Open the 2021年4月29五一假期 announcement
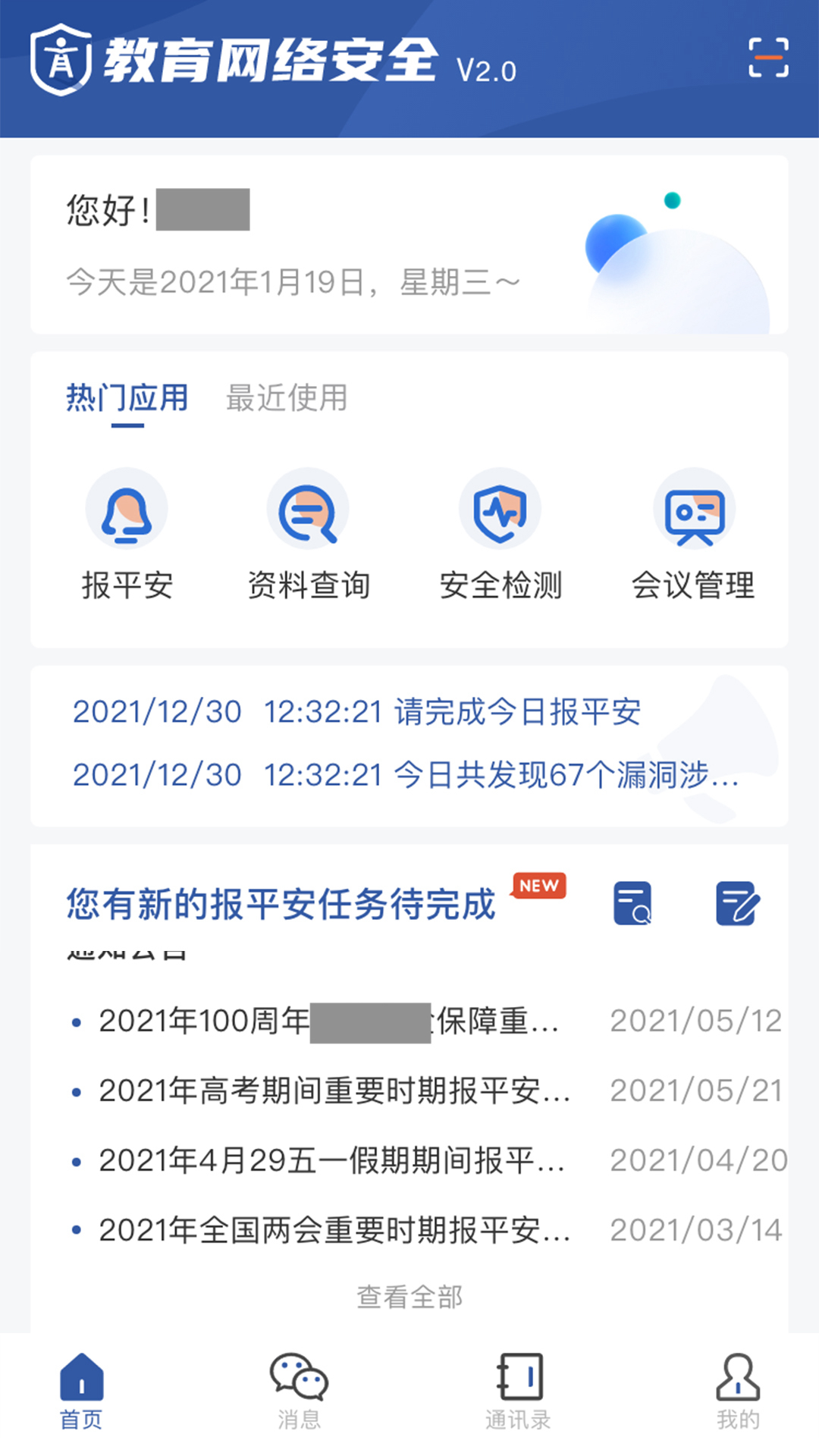 click(428, 1161)
